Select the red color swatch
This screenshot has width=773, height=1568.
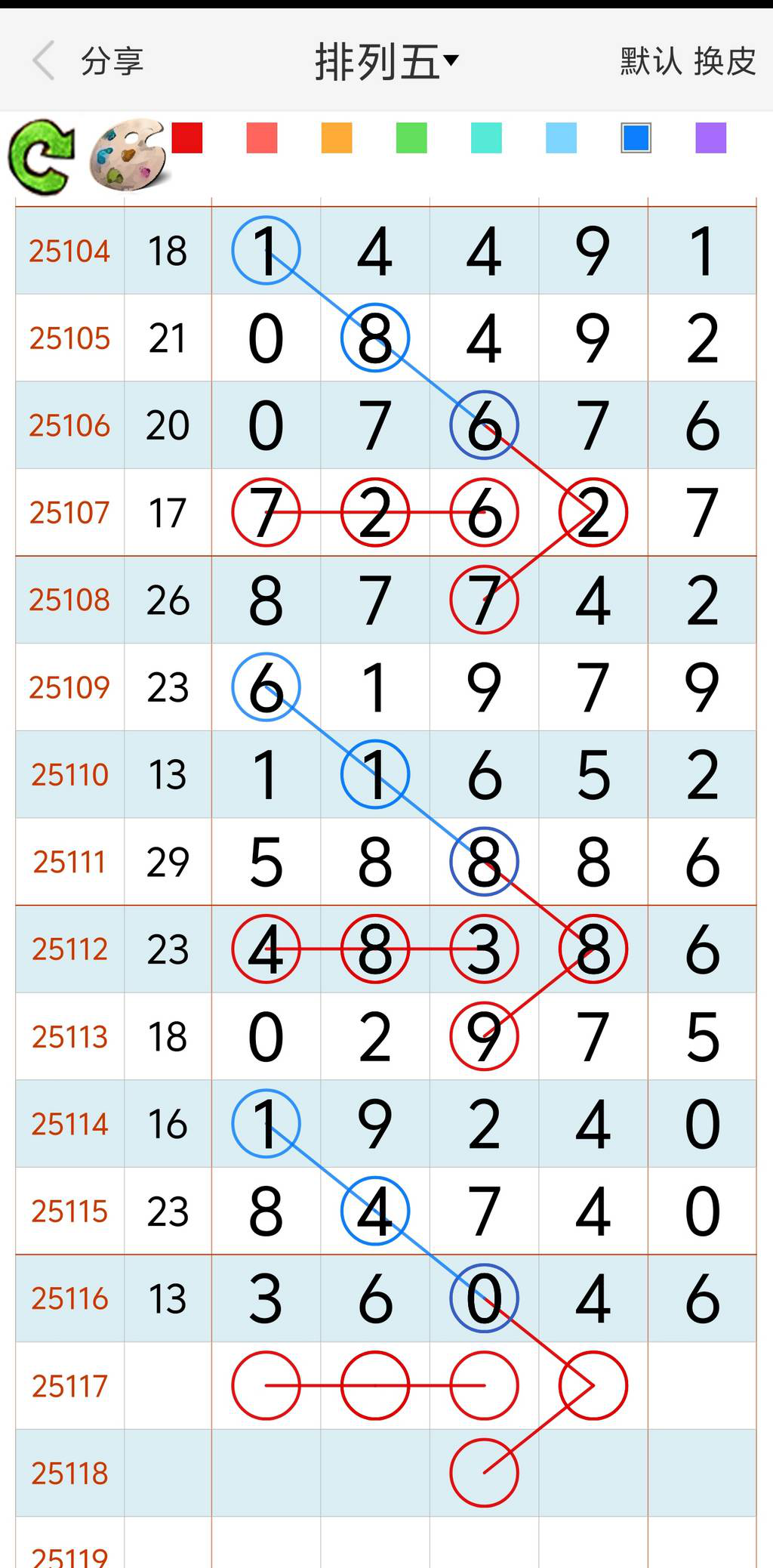coord(187,138)
